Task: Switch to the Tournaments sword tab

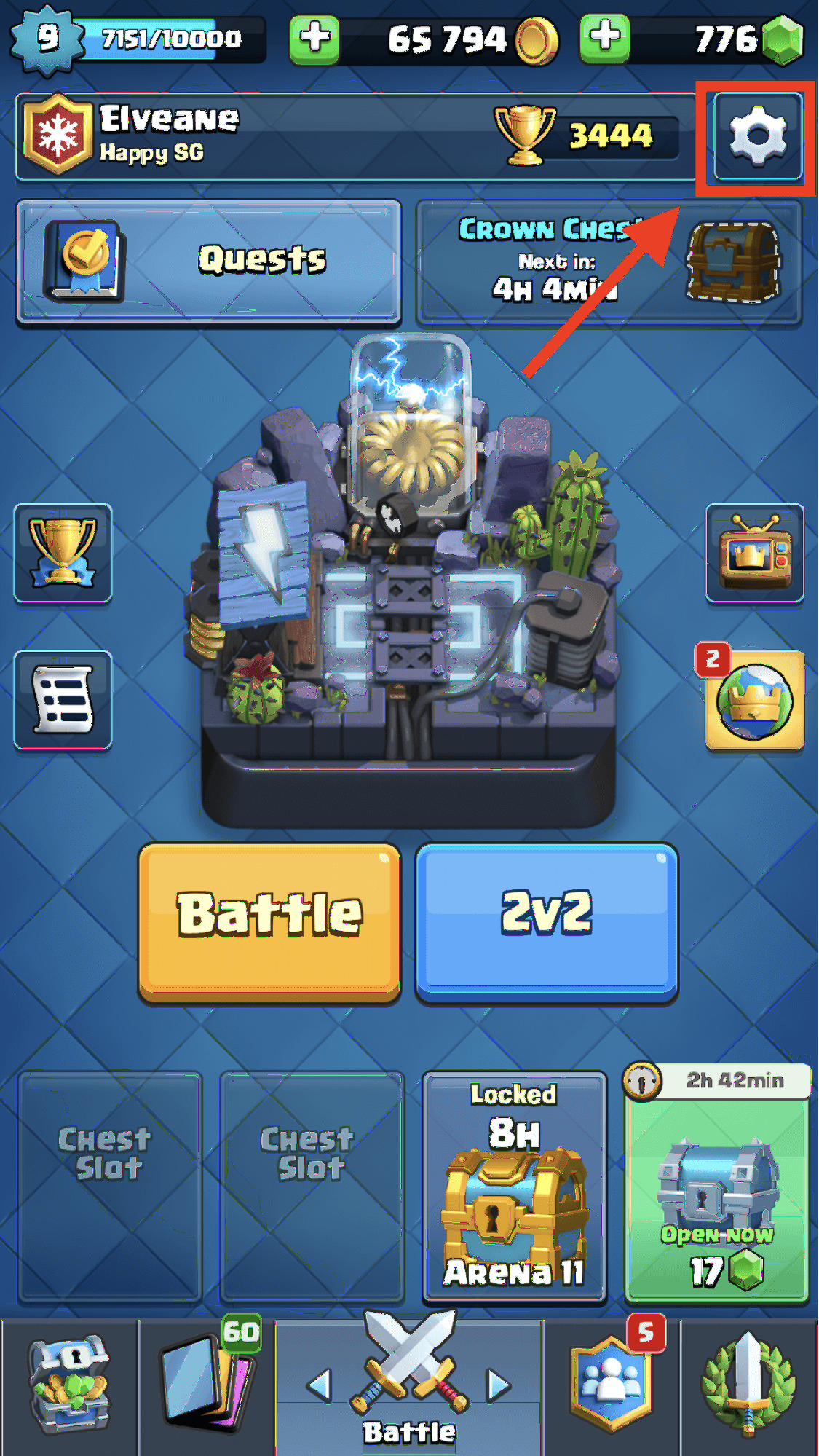Action: 749,1386
